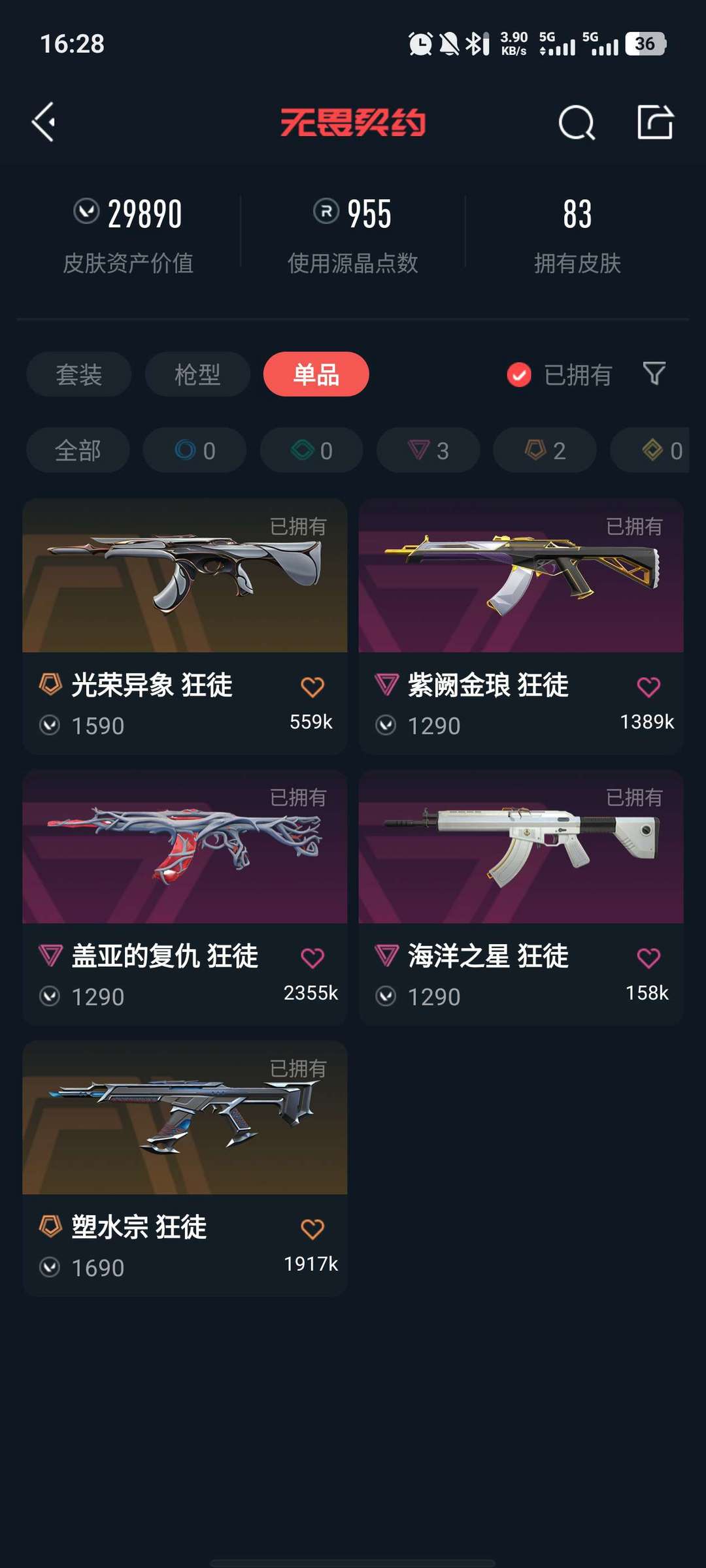This screenshot has height=1568, width=706.
Task: Like the 塑水宗 狂徒 skin
Action: tap(312, 1229)
